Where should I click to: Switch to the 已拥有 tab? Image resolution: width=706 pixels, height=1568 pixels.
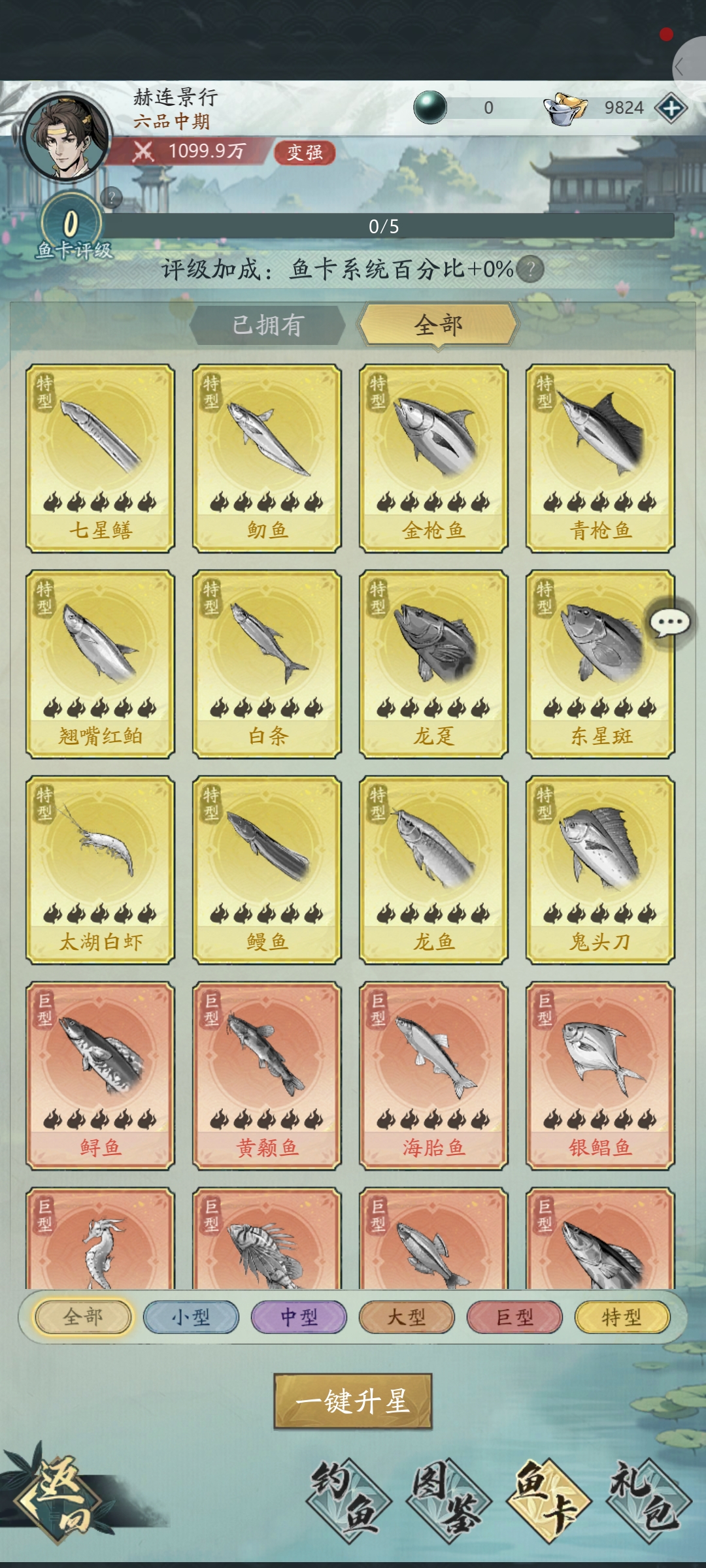(267, 325)
